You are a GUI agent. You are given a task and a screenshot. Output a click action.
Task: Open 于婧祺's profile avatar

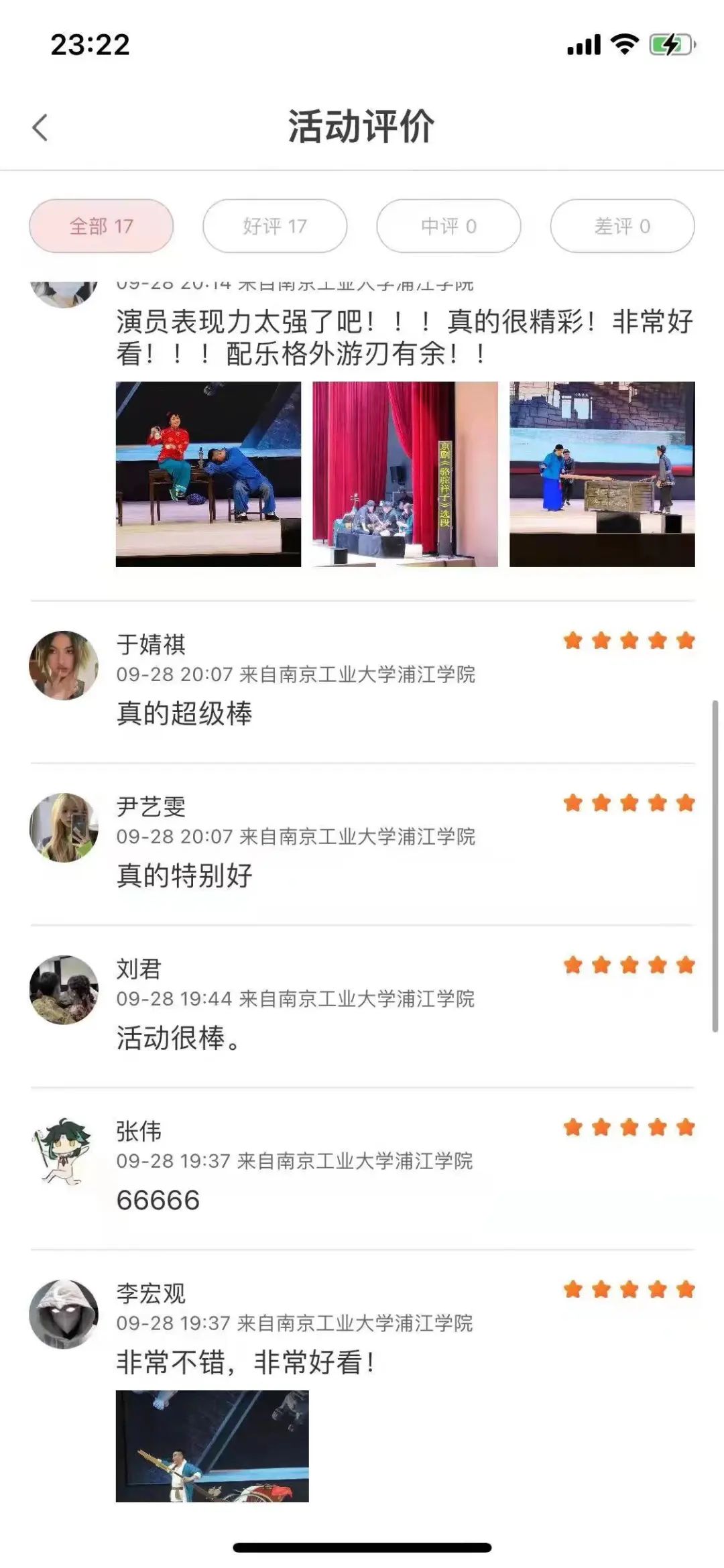point(64,665)
